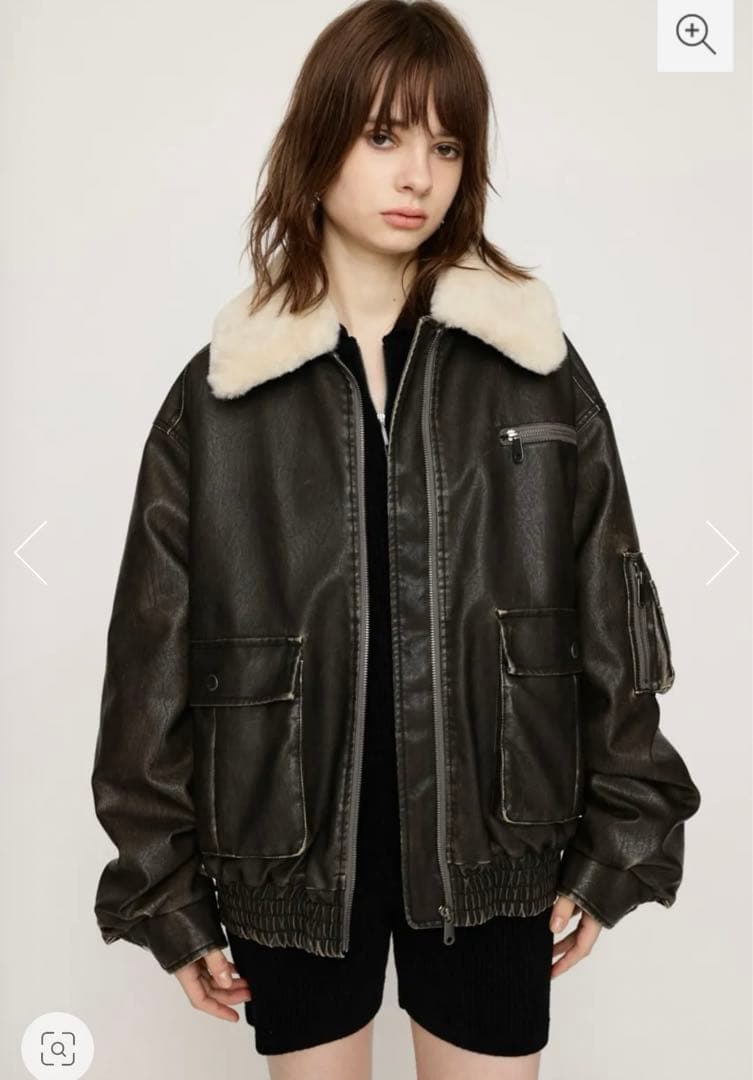
Task: Open the visual image search button
Action: pos(57,1047)
